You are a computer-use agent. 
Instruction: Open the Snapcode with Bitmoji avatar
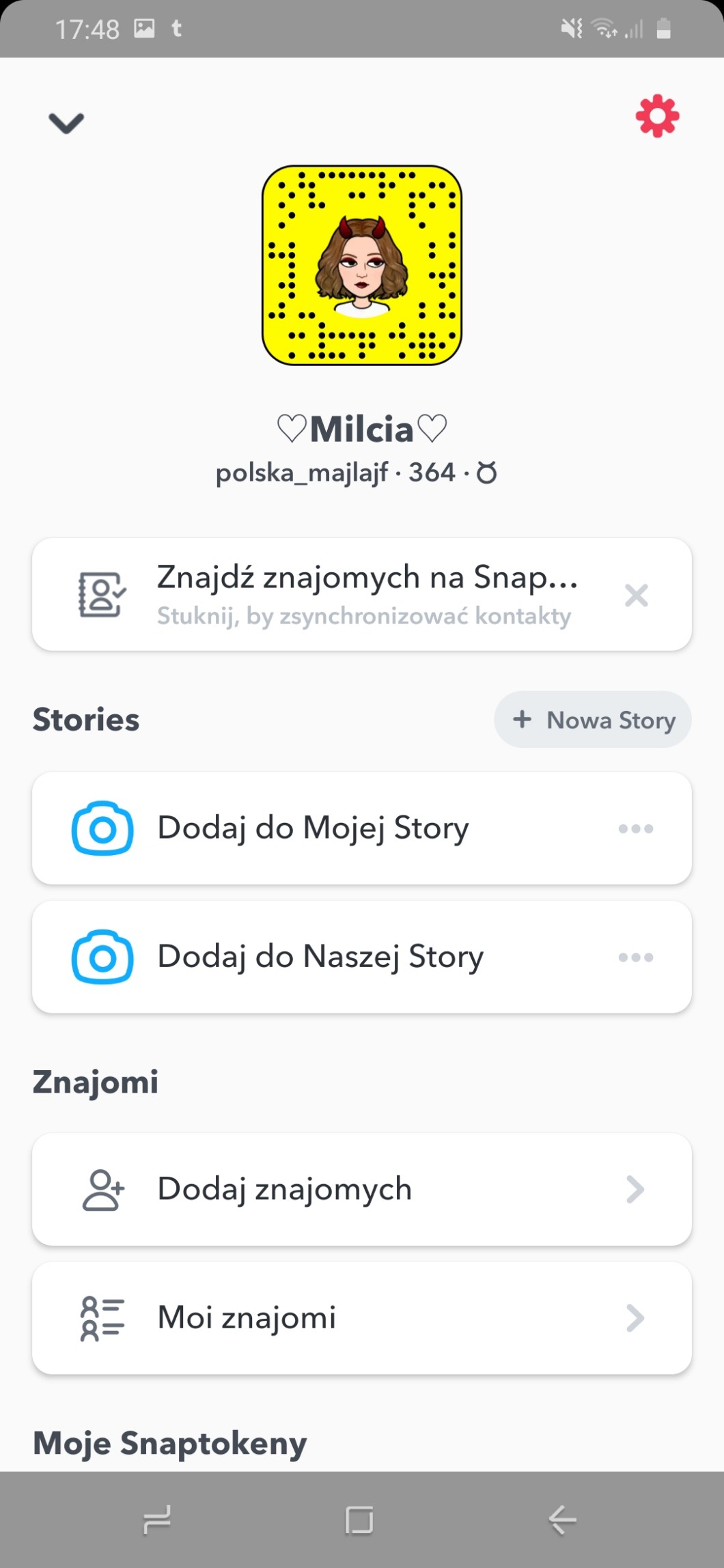pos(362,265)
